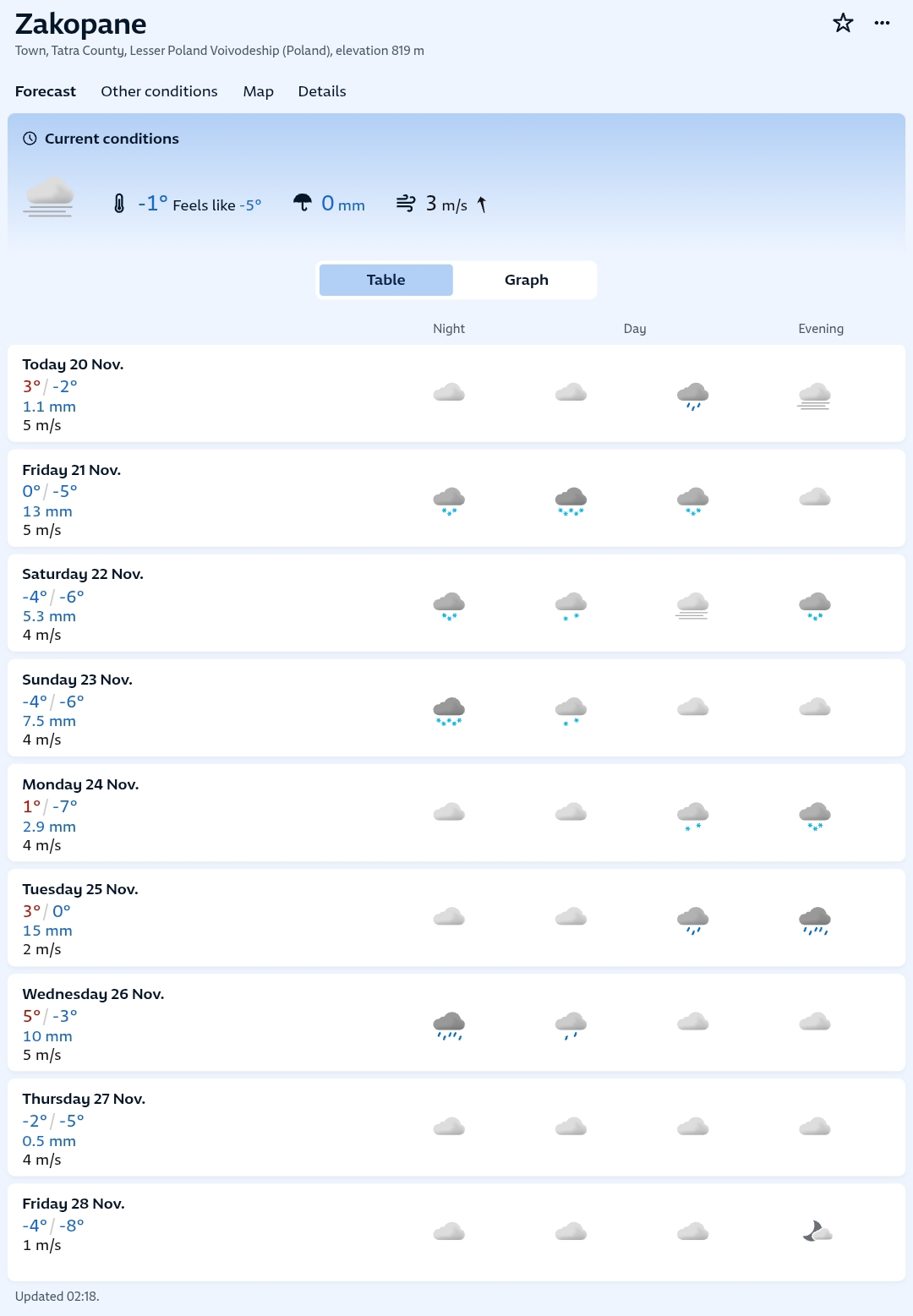Viewport: 913px width, 1316px height.
Task: Go to the Details tab
Action: point(322,91)
